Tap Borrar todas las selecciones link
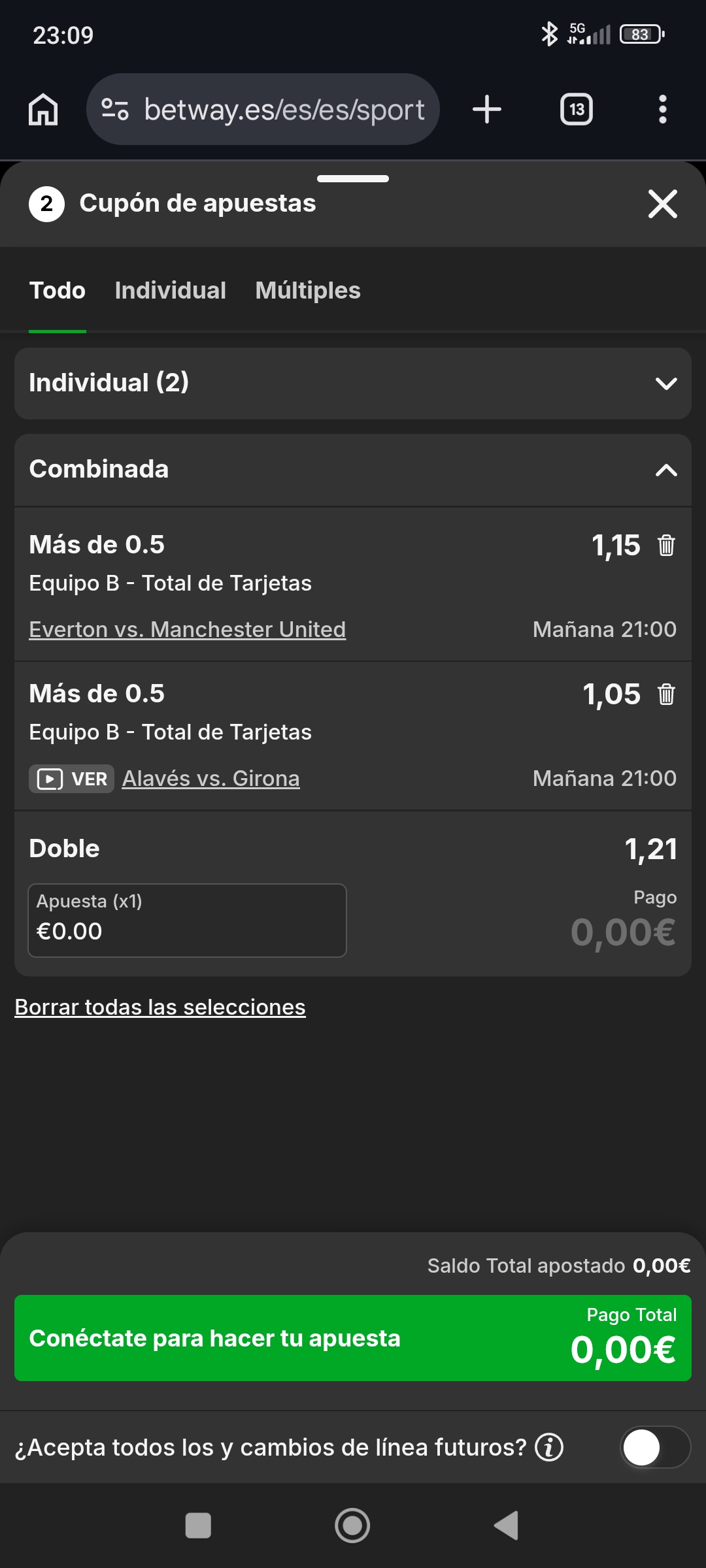 pos(160,1007)
